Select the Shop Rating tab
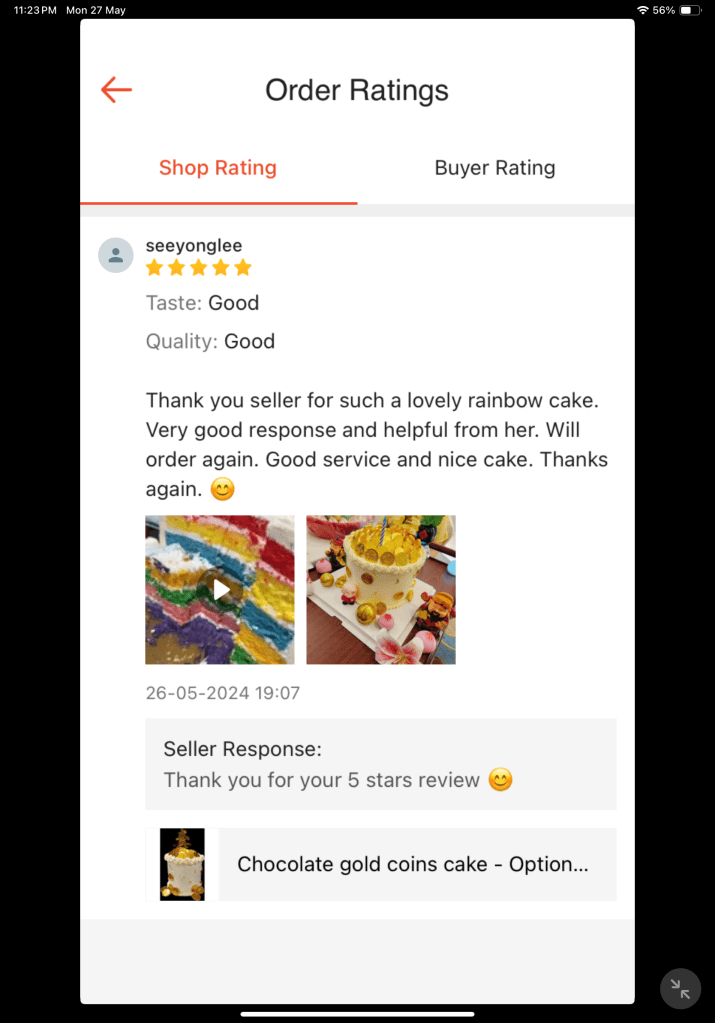715x1023 pixels. pos(218,168)
